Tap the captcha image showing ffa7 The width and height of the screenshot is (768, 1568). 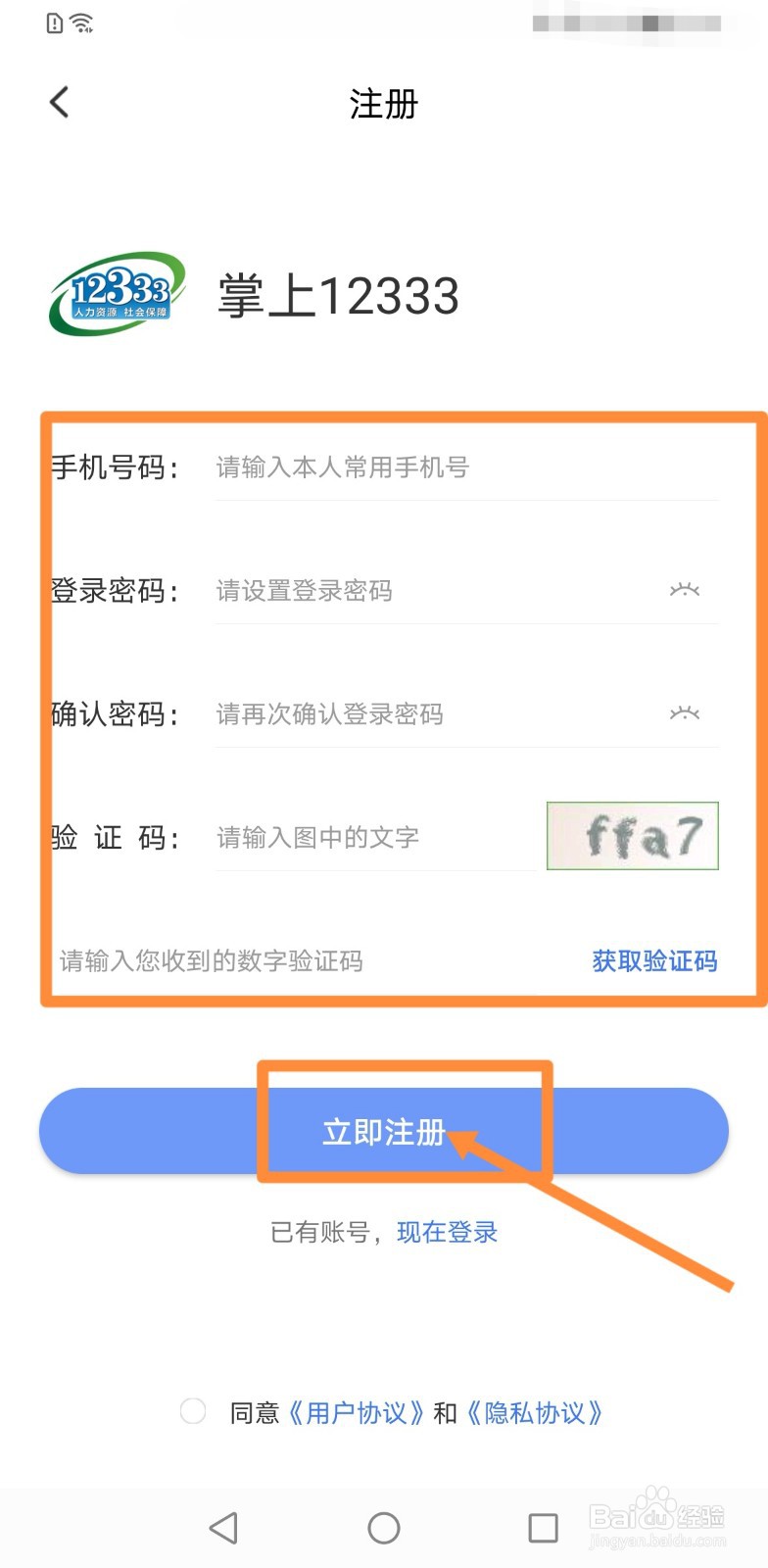tap(632, 835)
